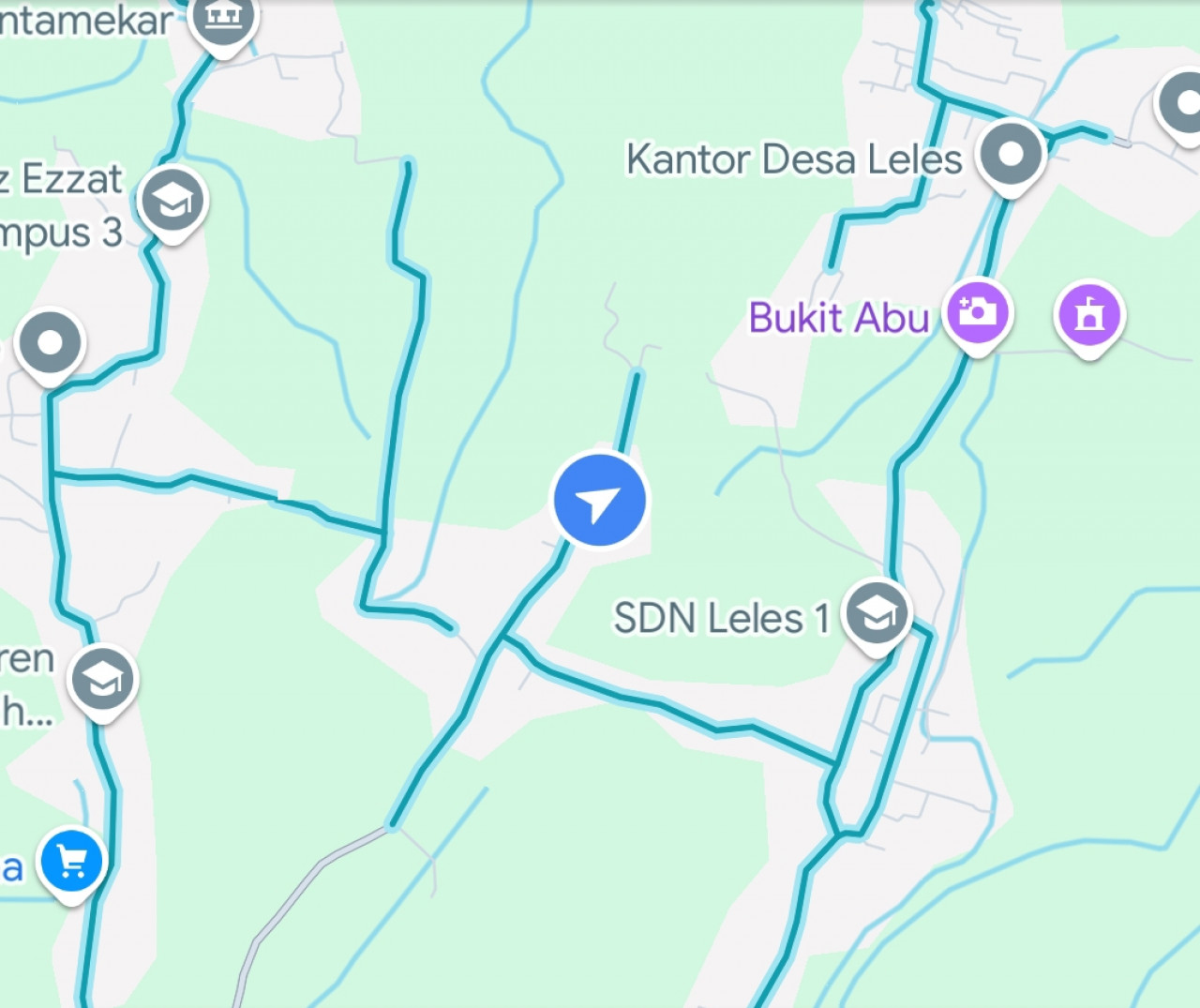Open the SDN Leles 1 school pin
This screenshot has width=1200, height=1008.
point(877,613)
